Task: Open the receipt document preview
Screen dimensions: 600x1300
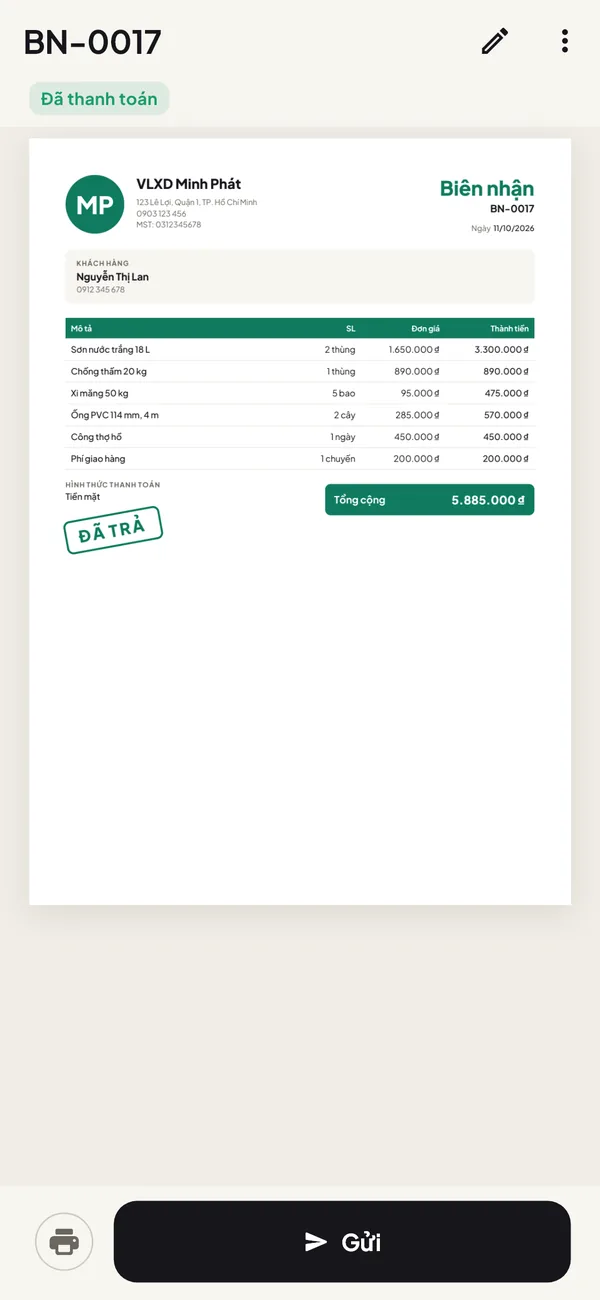Action: (x=300, y=522)
